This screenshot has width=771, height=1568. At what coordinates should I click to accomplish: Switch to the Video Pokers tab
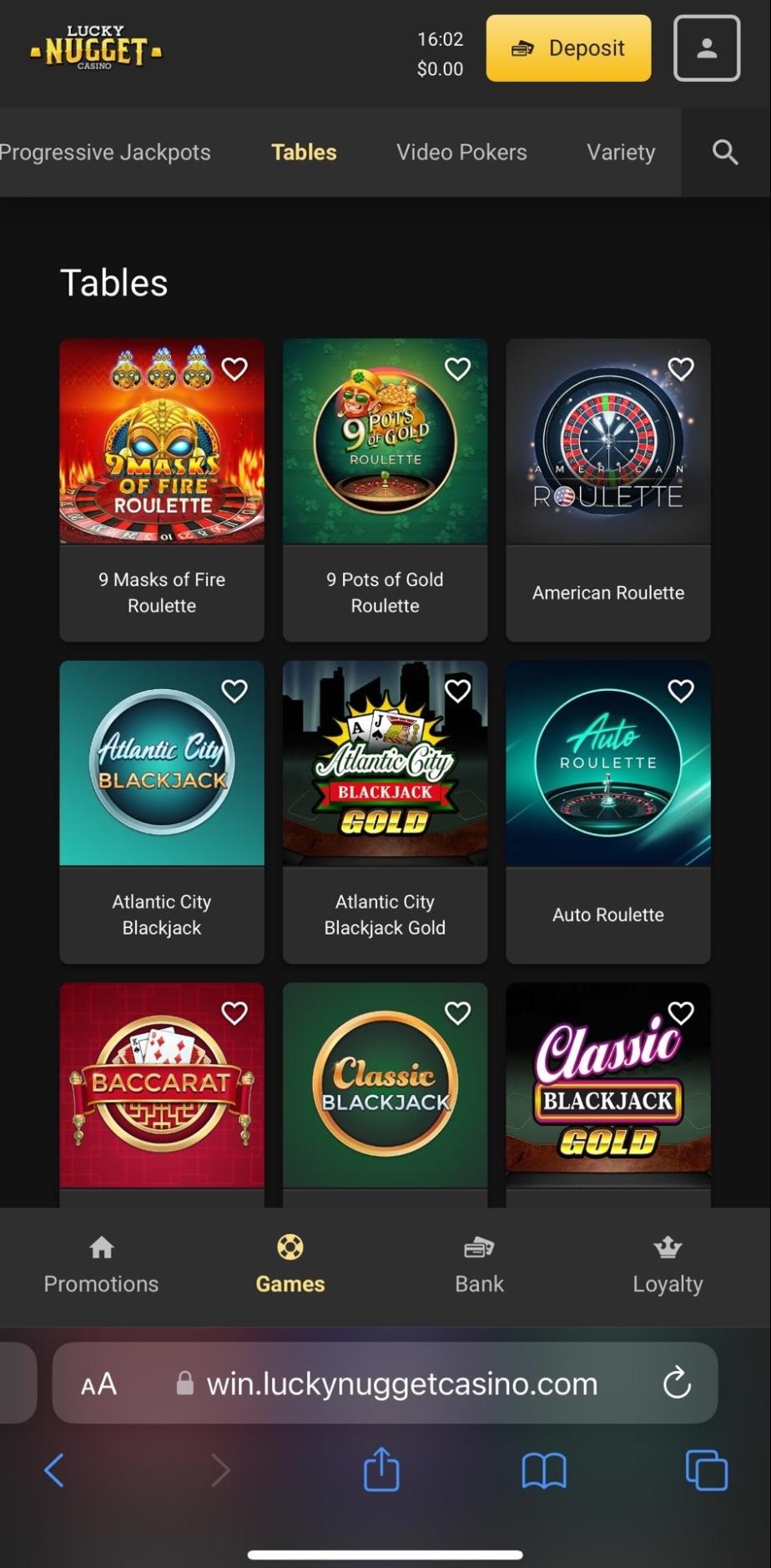tap(461, 152)
